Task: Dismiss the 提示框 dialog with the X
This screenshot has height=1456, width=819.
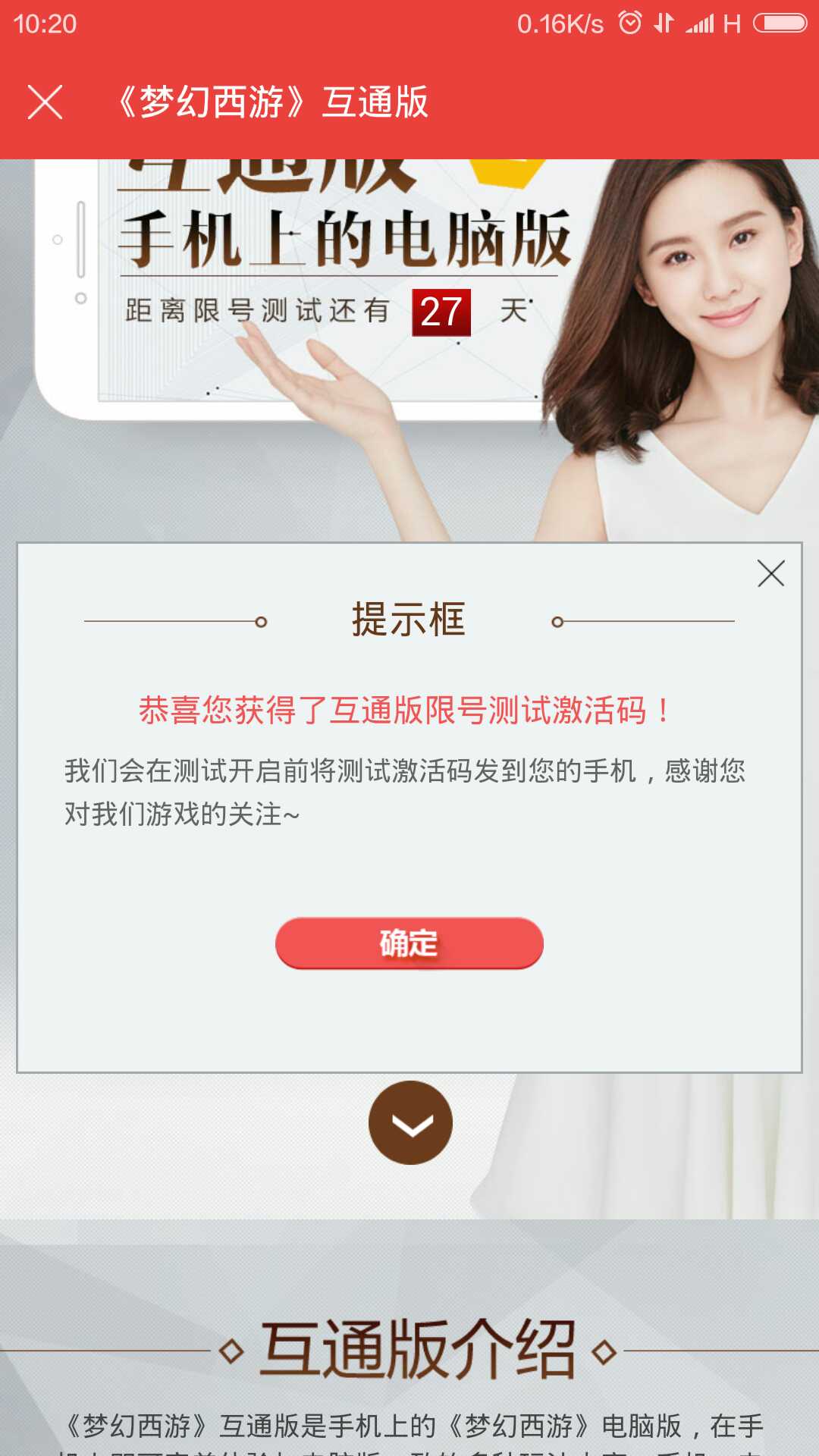Action: tap(770, 574)
